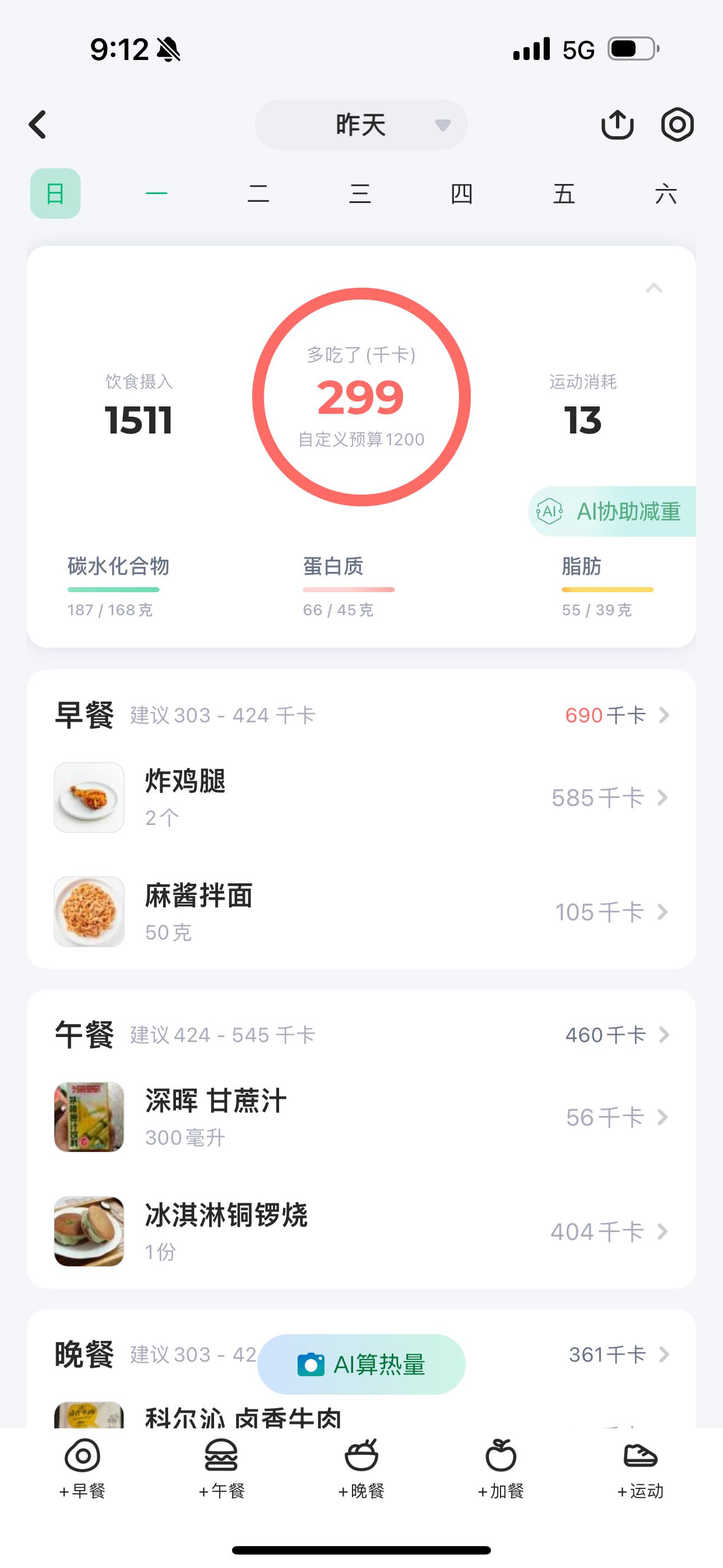Screen dimensions: 723x1568
Task: Switch to weekday 六
Action: point(665,193)
